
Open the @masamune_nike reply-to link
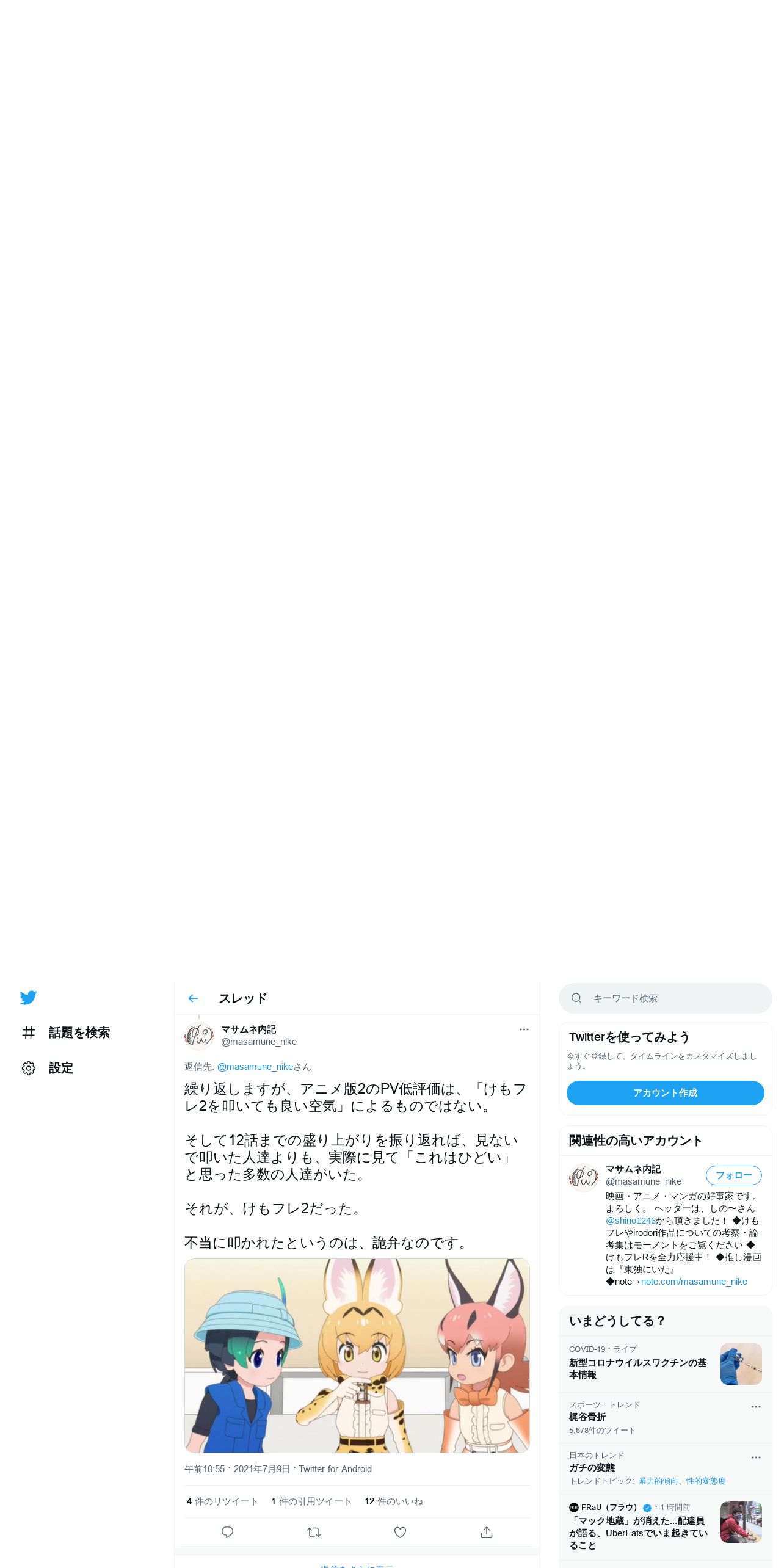[x=255, y=1067]
